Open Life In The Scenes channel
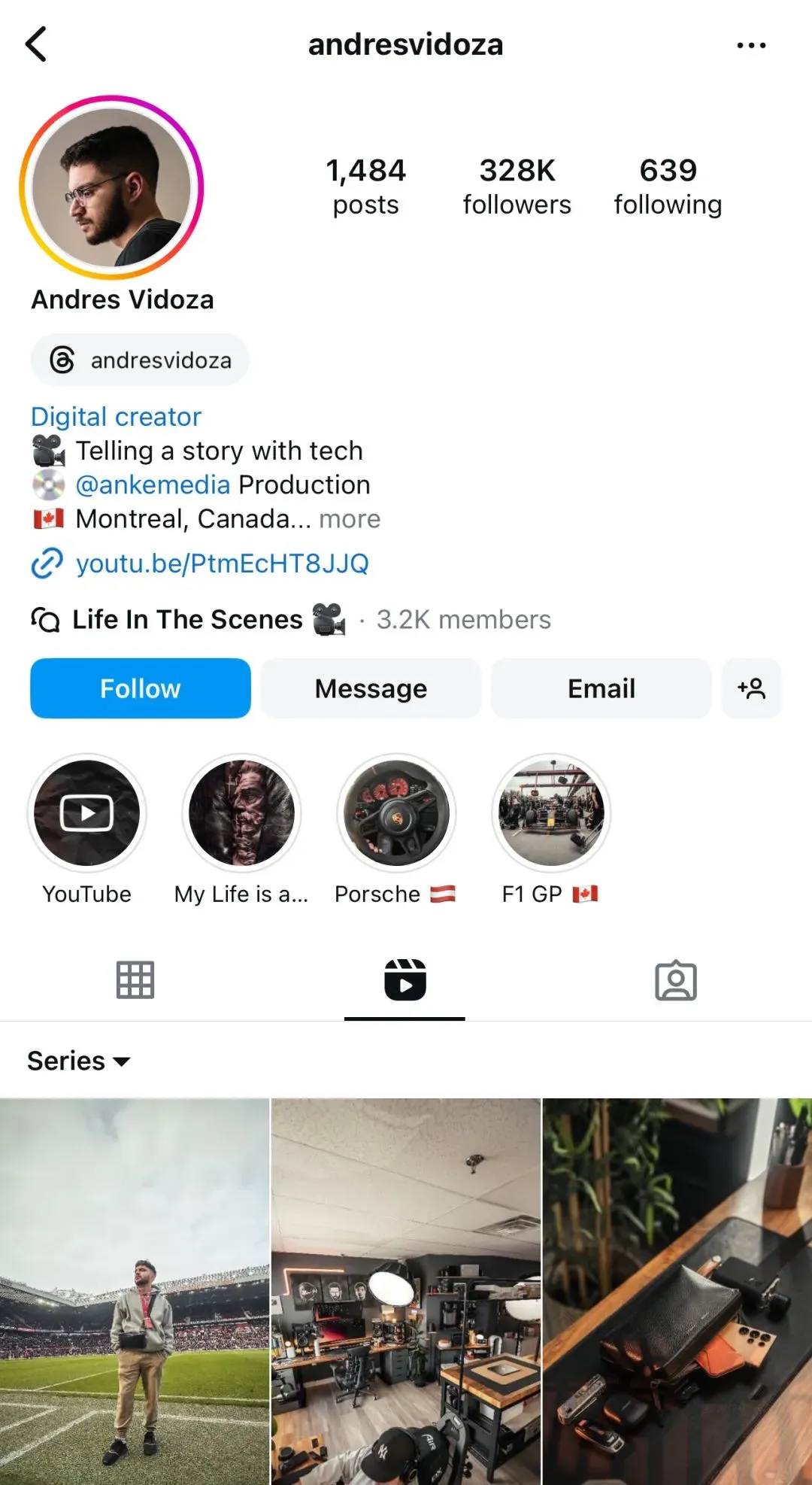812x1485 pixels. point(188,620)
